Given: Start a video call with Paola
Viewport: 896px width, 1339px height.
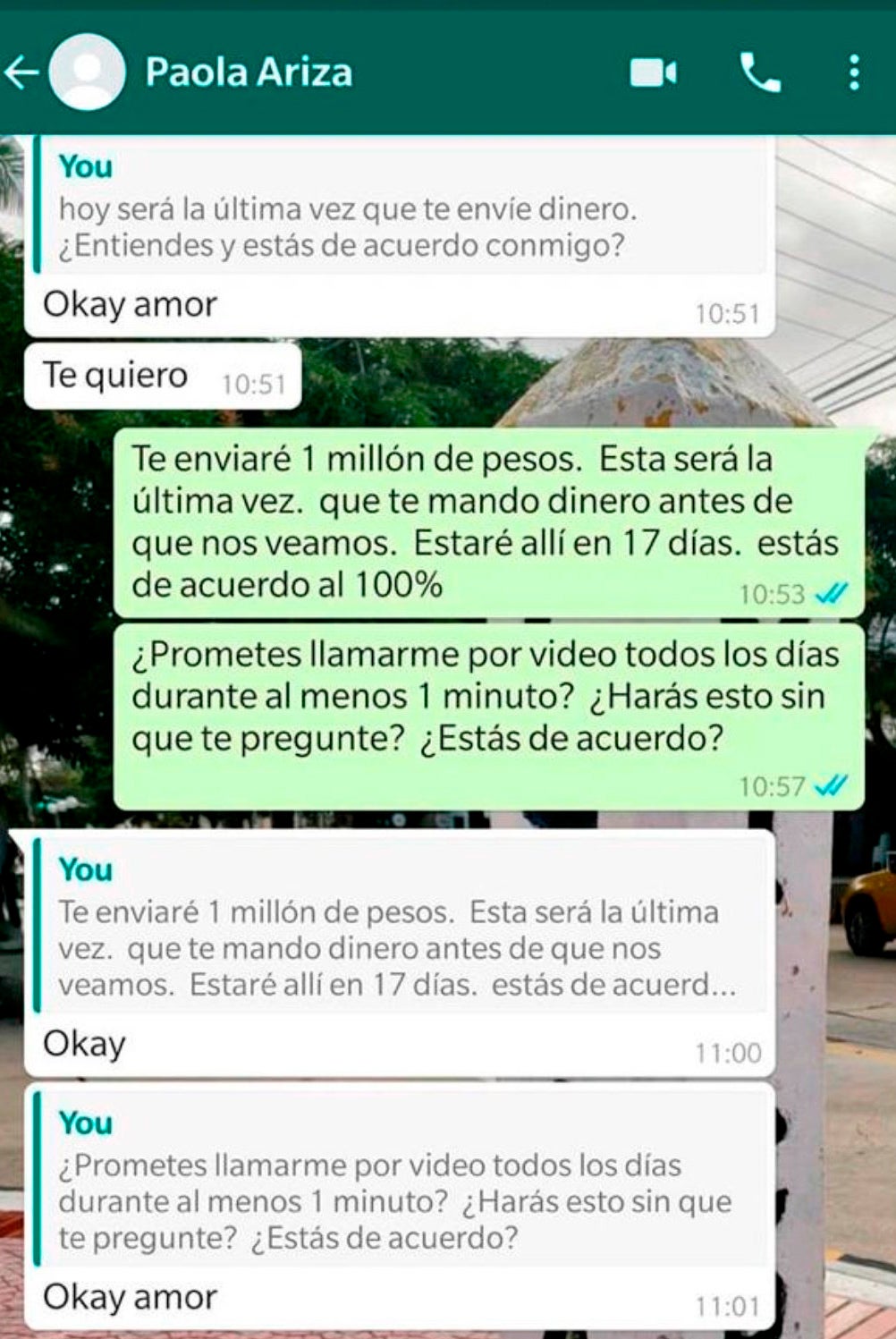Looking at the screenshot, I should [653, 72].
